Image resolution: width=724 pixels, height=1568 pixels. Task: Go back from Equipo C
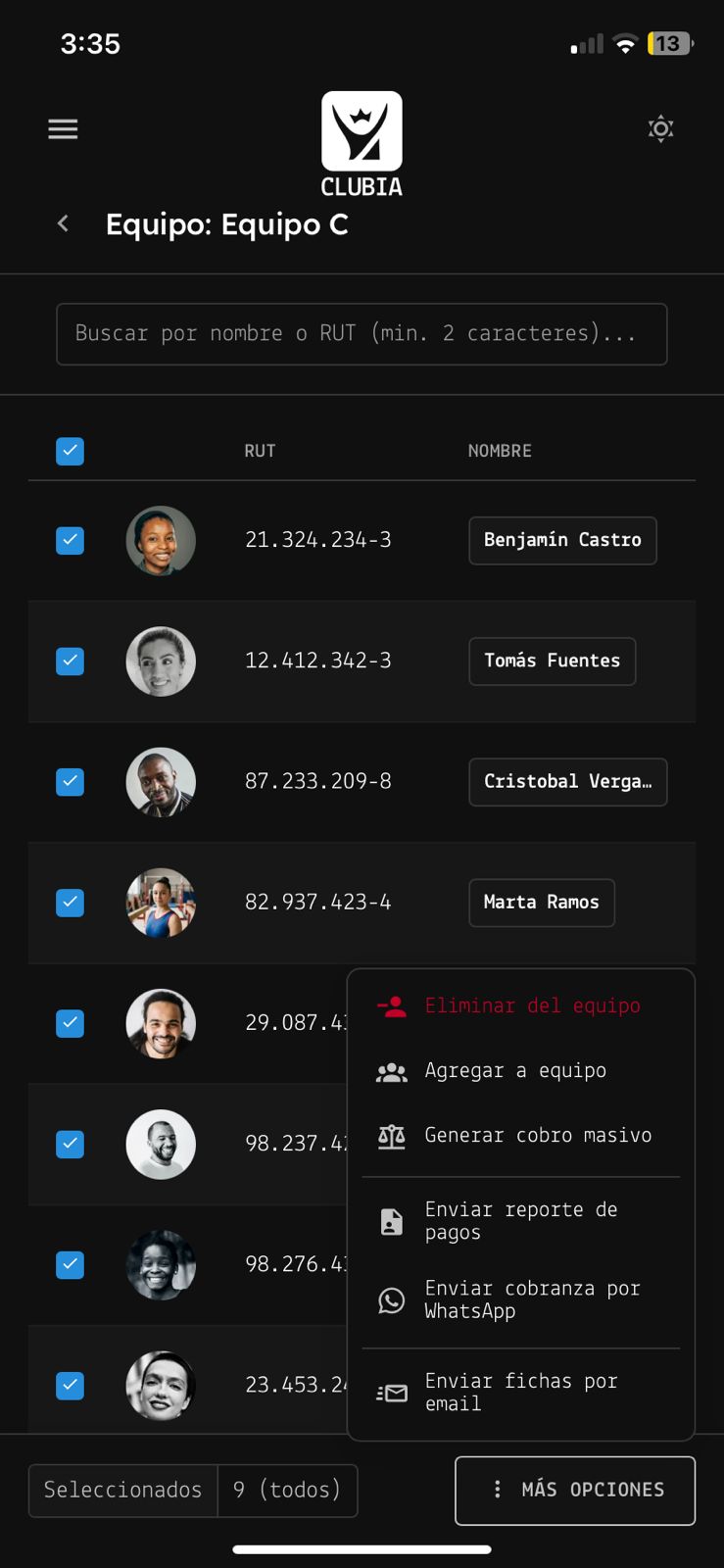coord(63,223)
